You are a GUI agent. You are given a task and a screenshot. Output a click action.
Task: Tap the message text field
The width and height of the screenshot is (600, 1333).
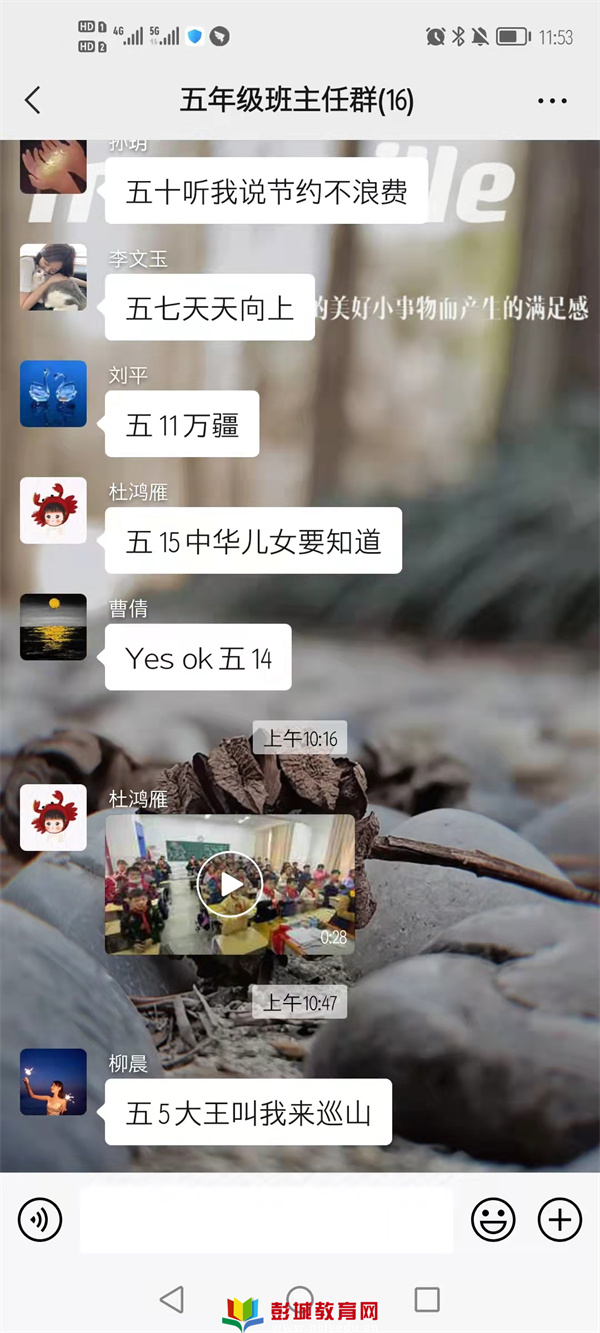click(x=266, y=1220)
